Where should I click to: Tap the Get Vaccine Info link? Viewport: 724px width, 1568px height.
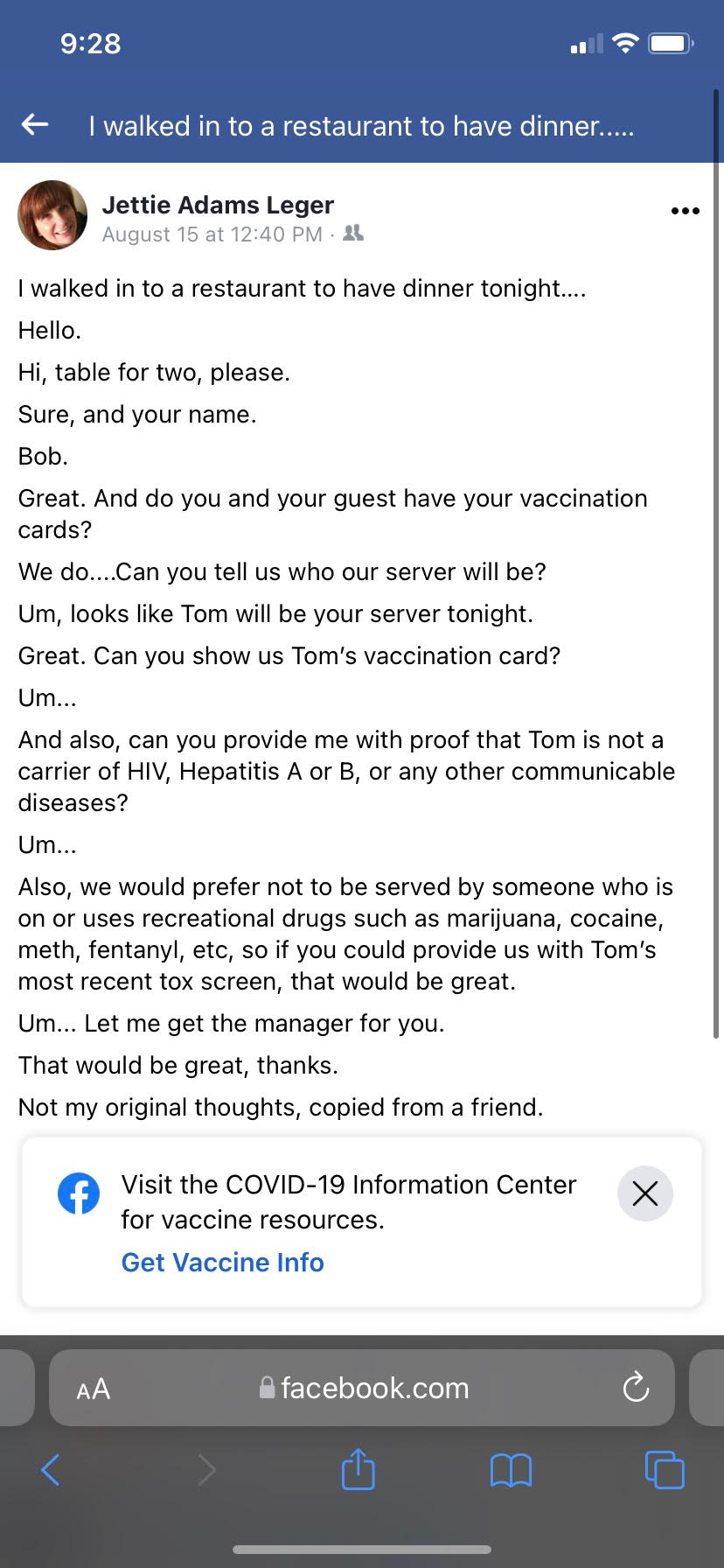(x=222, y=1263)
